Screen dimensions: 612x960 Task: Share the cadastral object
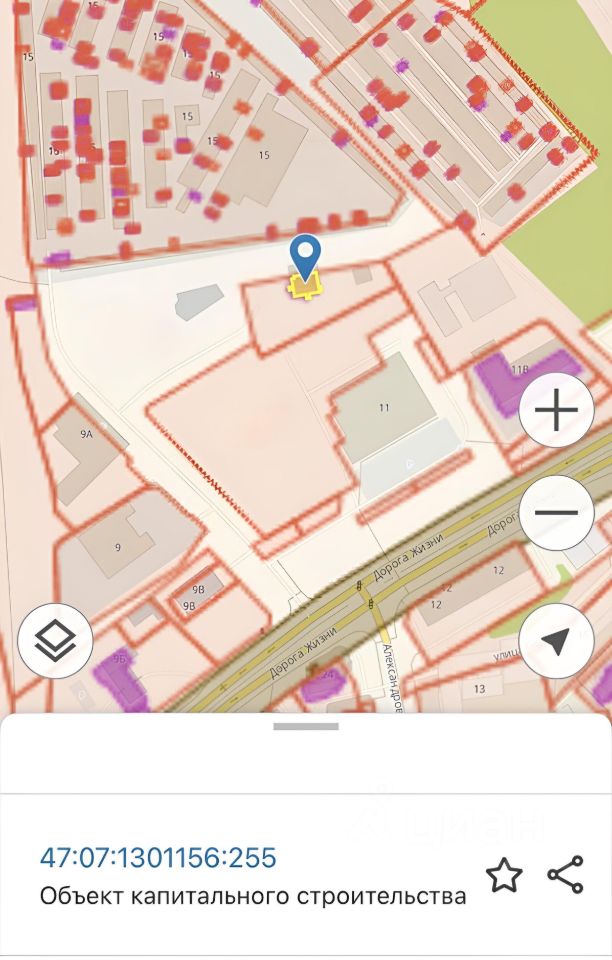(565, 875)
